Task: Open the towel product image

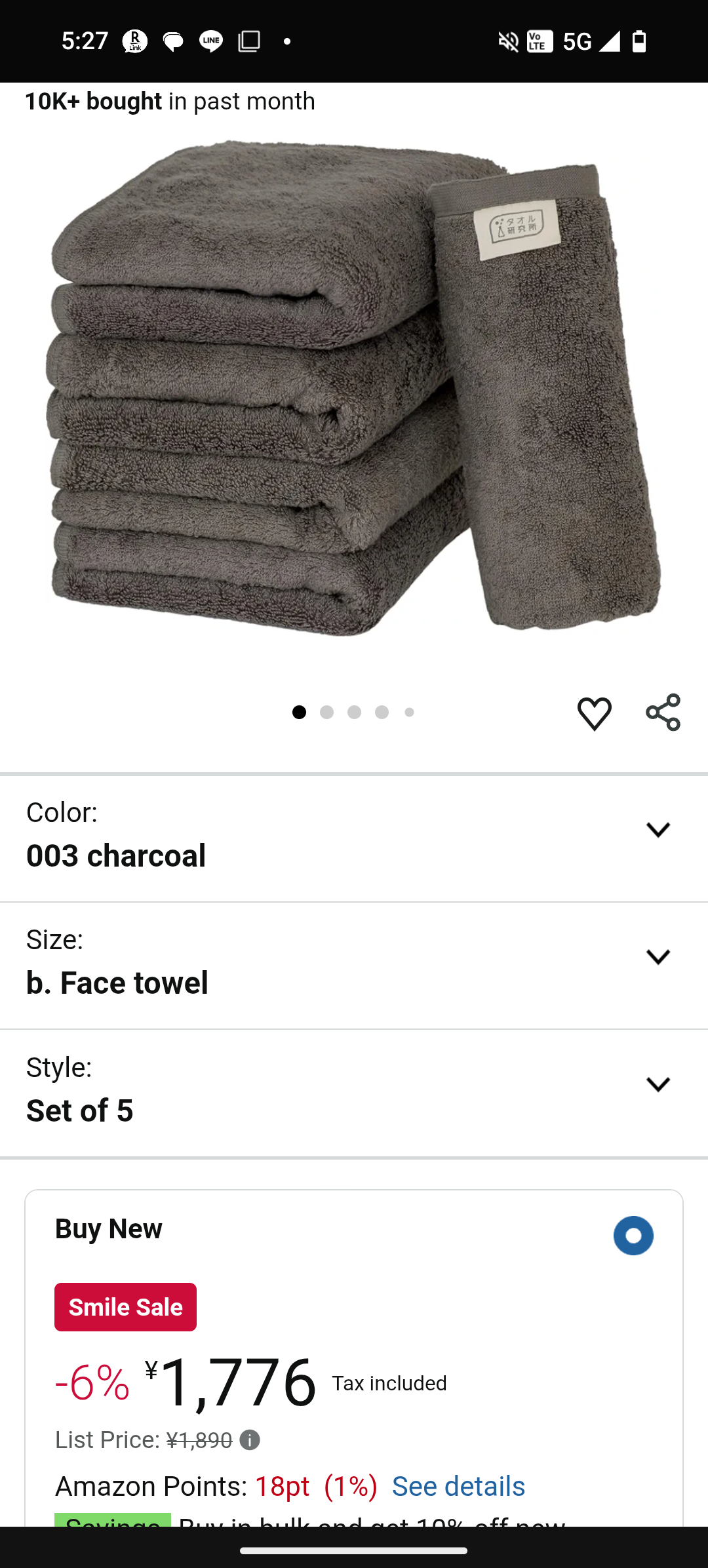Action: point(354,387)
